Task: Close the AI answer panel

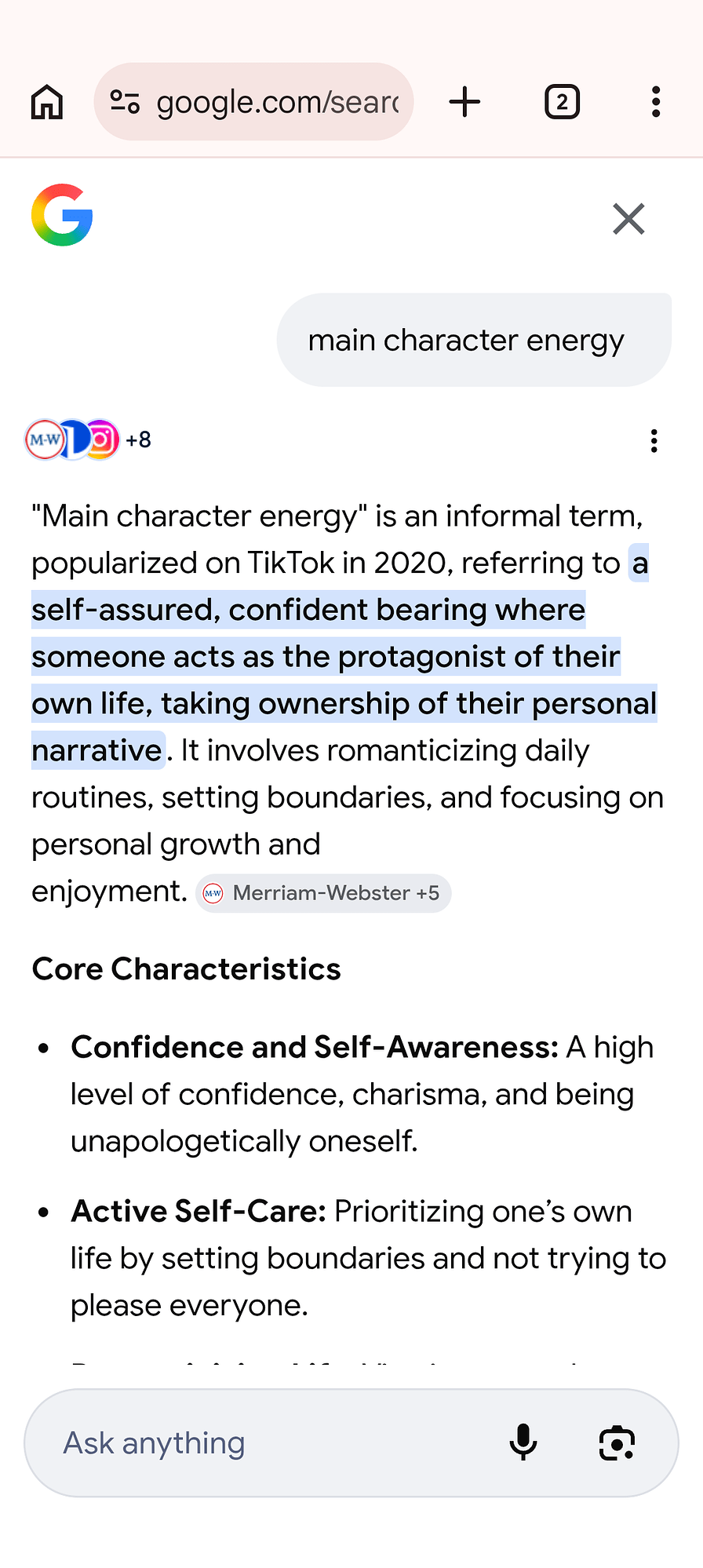Action: tap(628, 219)
